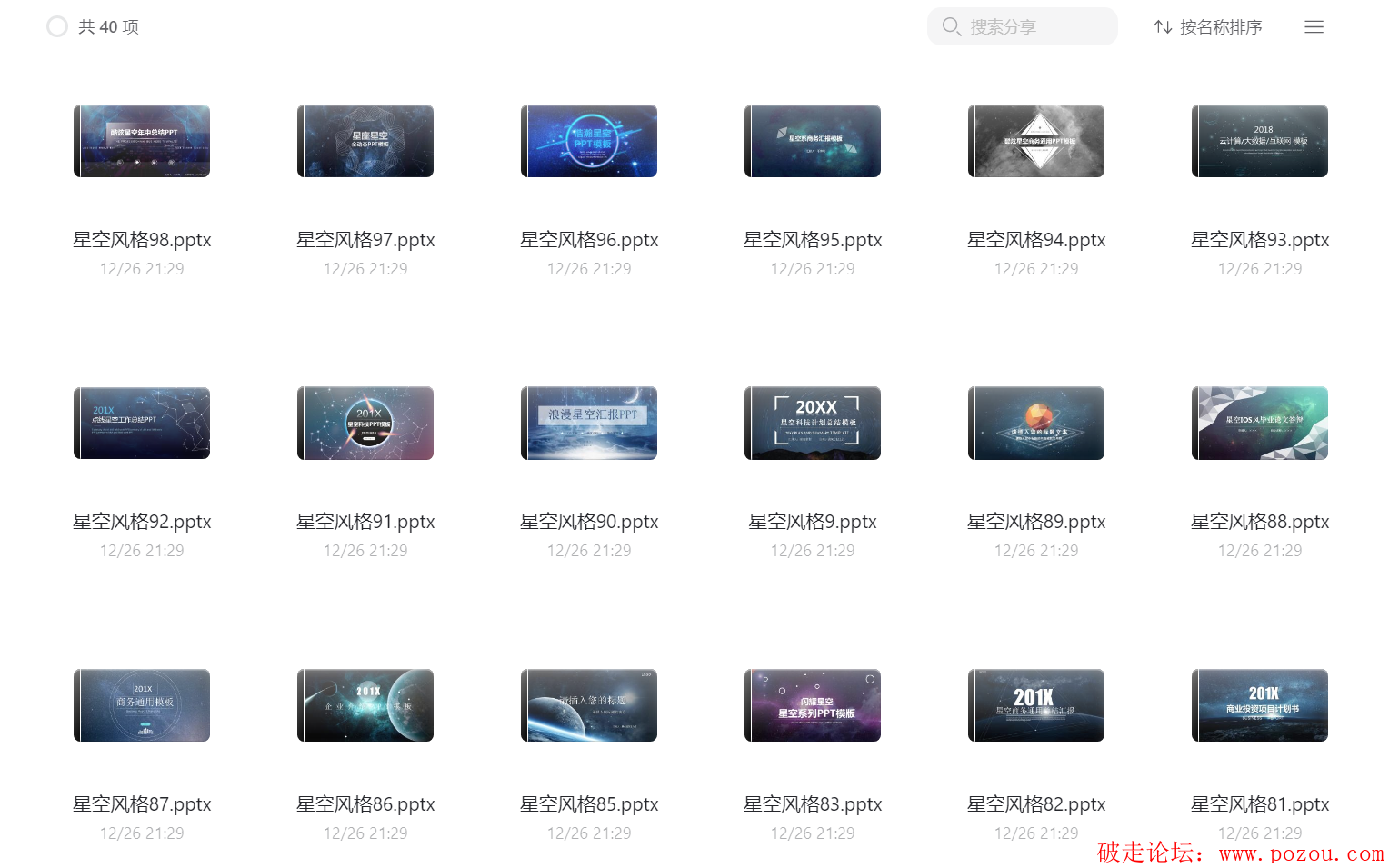The width and height of the screenshot is (1389, 868).
Task: Open 星空风格85.pptx
Action: [589, 706]
